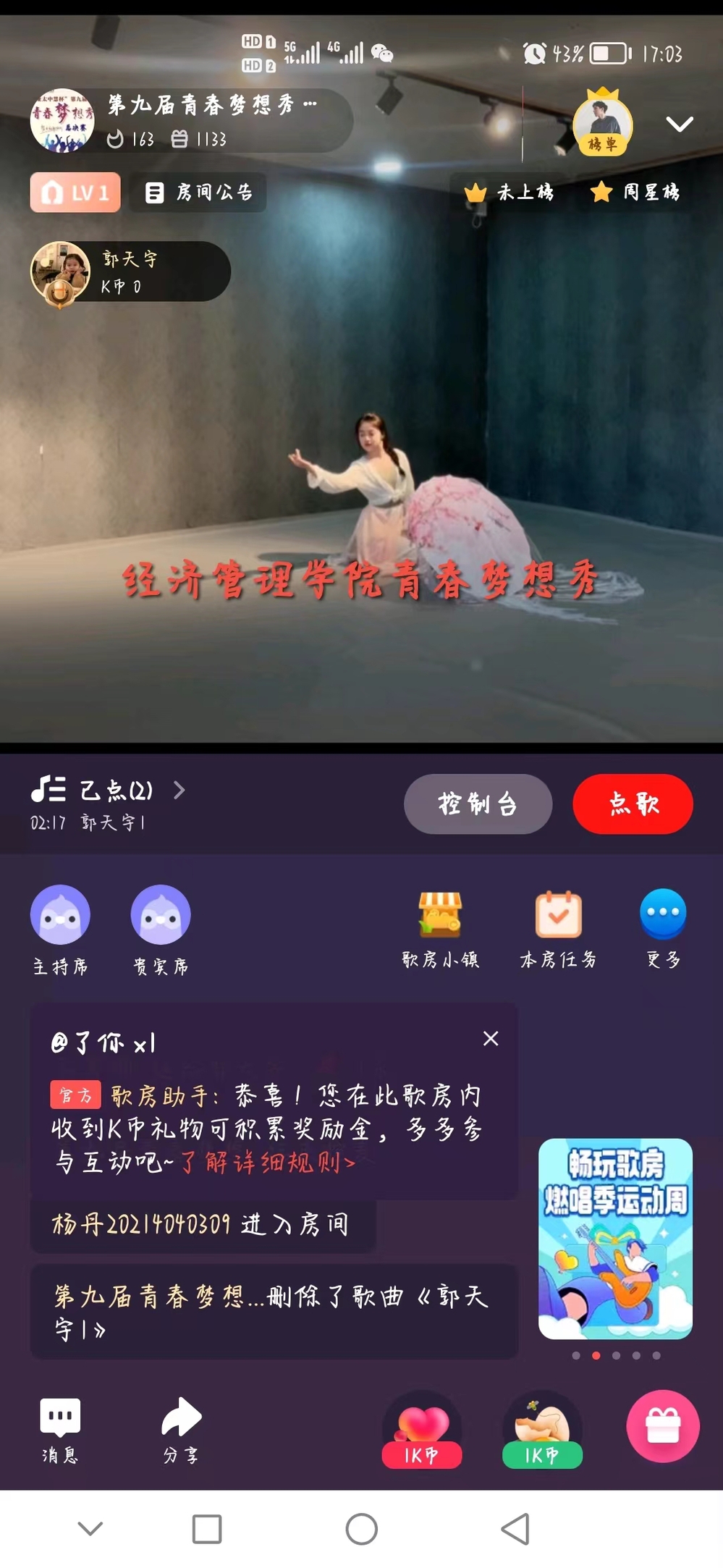Collapse the room with the down chevron
The width and height of the screenshot is (723, 1568).
click(x=679, y=125)
